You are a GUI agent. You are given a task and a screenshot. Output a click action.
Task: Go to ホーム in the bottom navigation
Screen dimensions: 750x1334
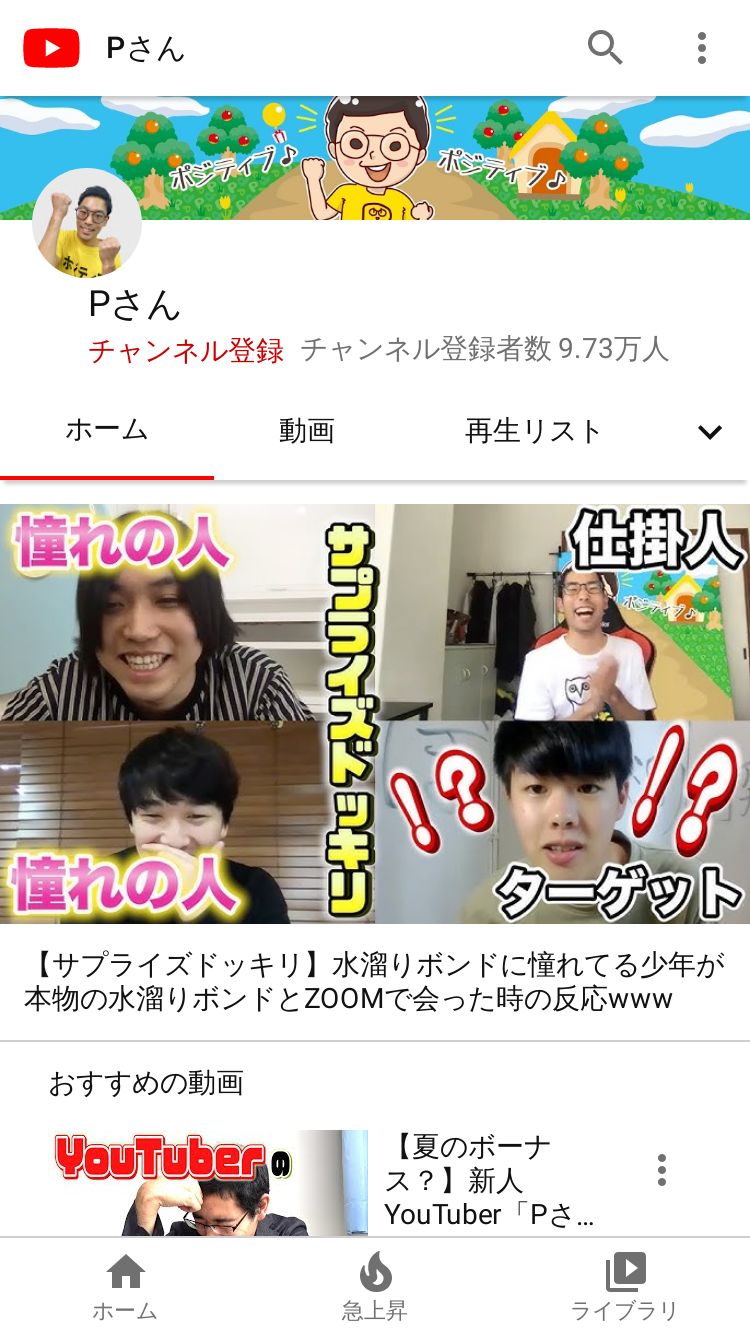125,1286
